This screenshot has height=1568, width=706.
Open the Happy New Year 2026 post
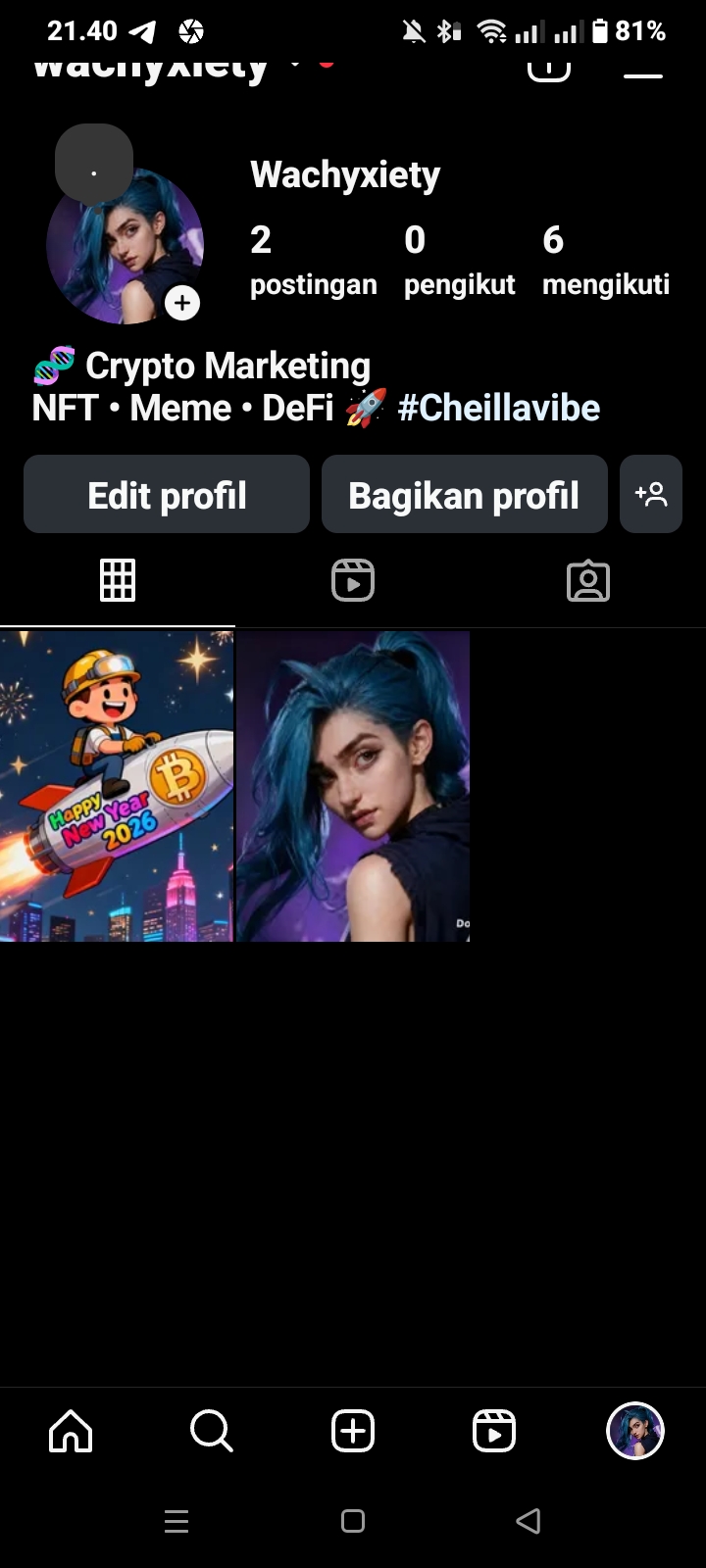coord(117,786)
